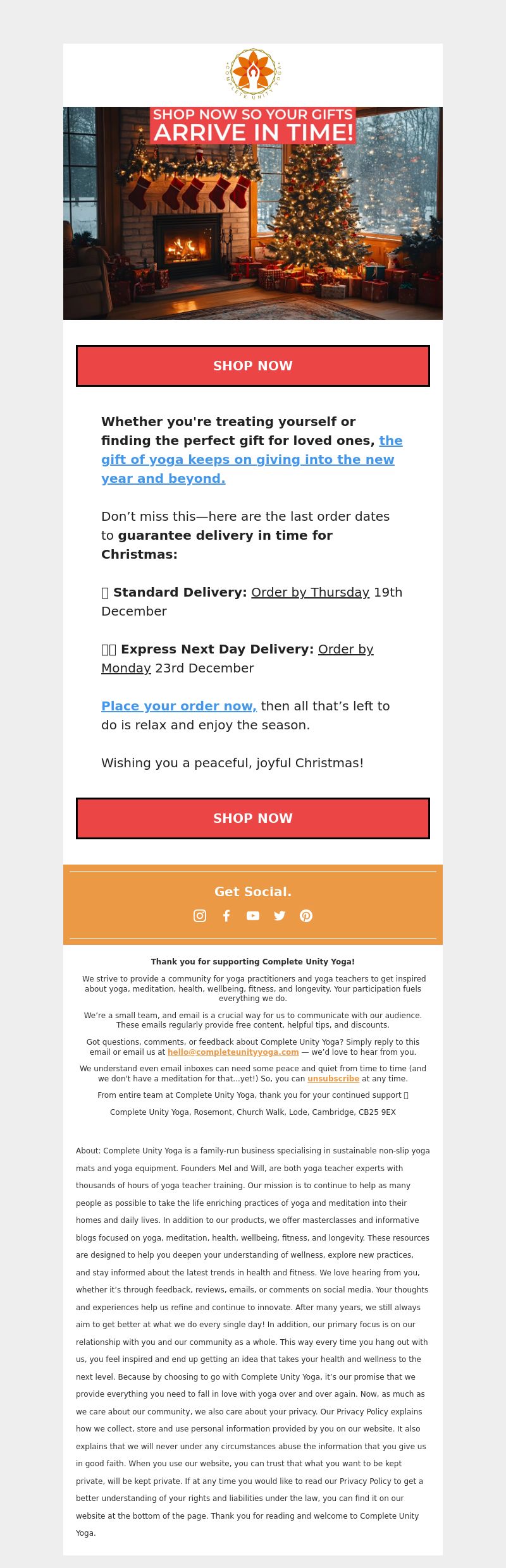
Task: Open the YouTube channel icon
Action: tap(253, 916)
